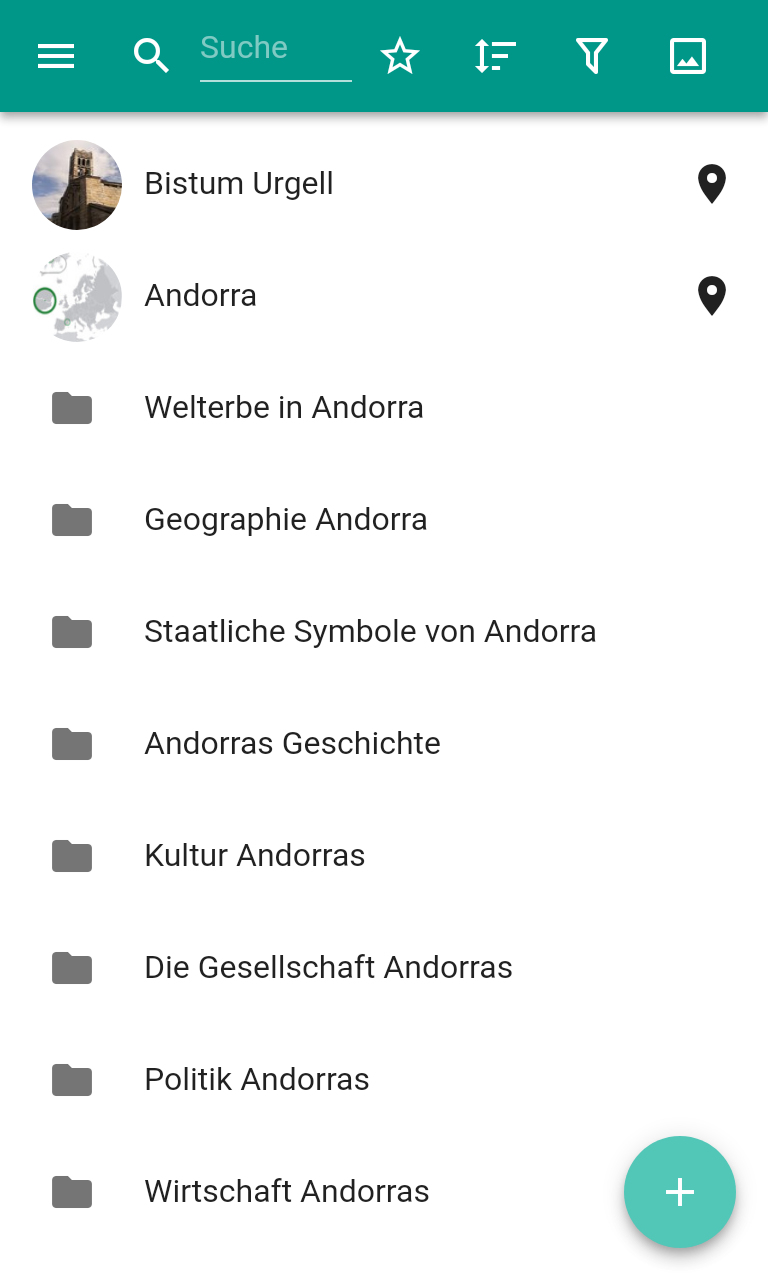
Task: Show Andorra location pin on map
Action: point(711,296)
